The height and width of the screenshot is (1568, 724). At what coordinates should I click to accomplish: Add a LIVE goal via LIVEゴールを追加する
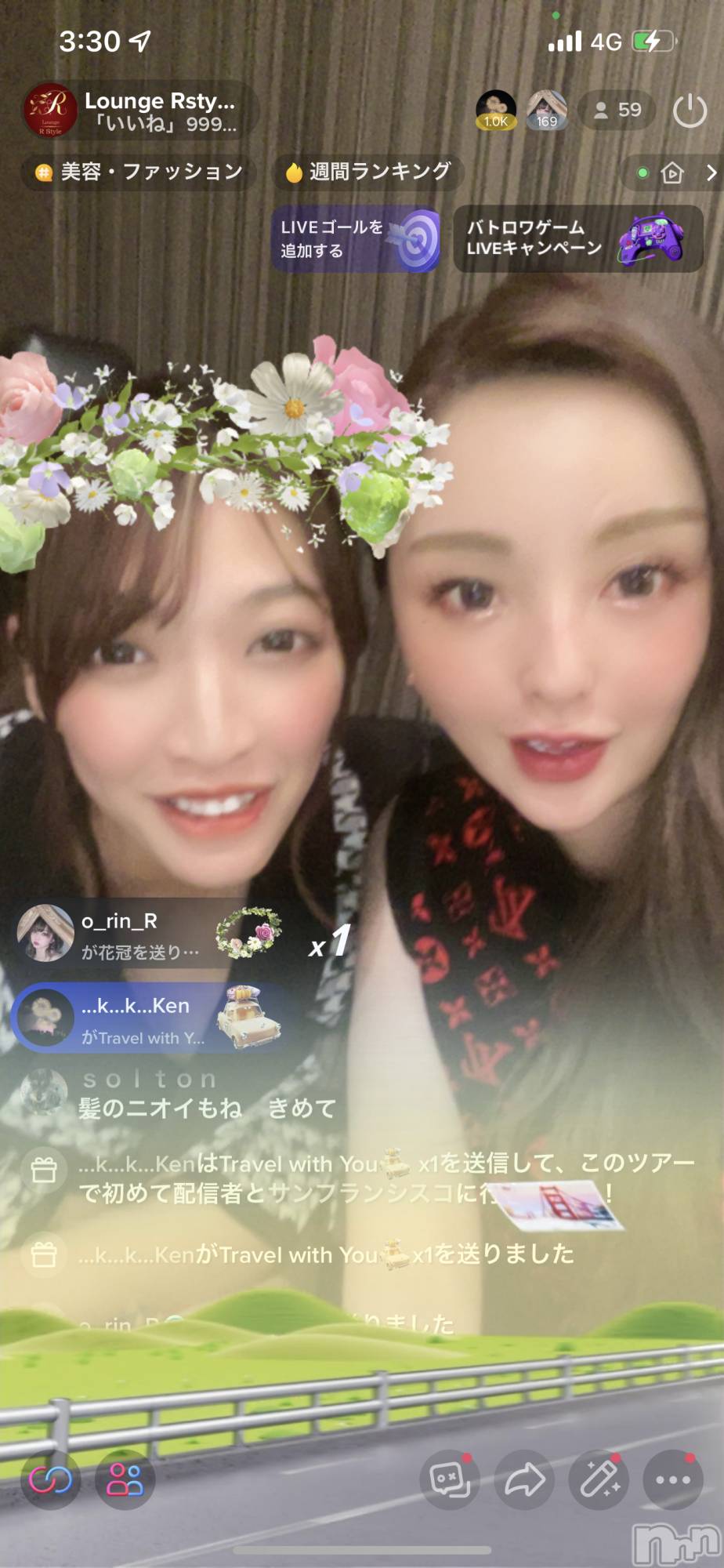pyautogui.click(x=357, y=239)
